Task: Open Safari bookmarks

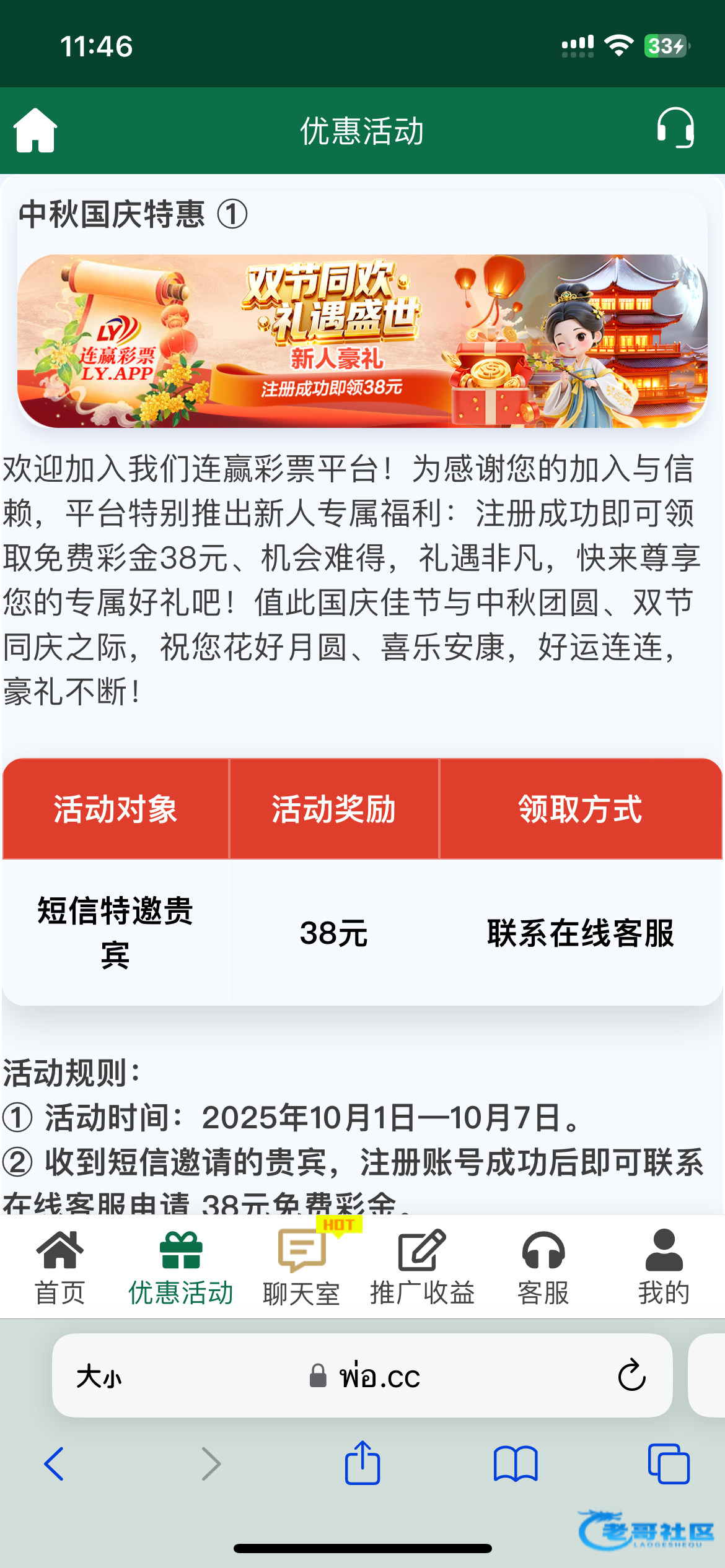Action: coord(516,1464)
